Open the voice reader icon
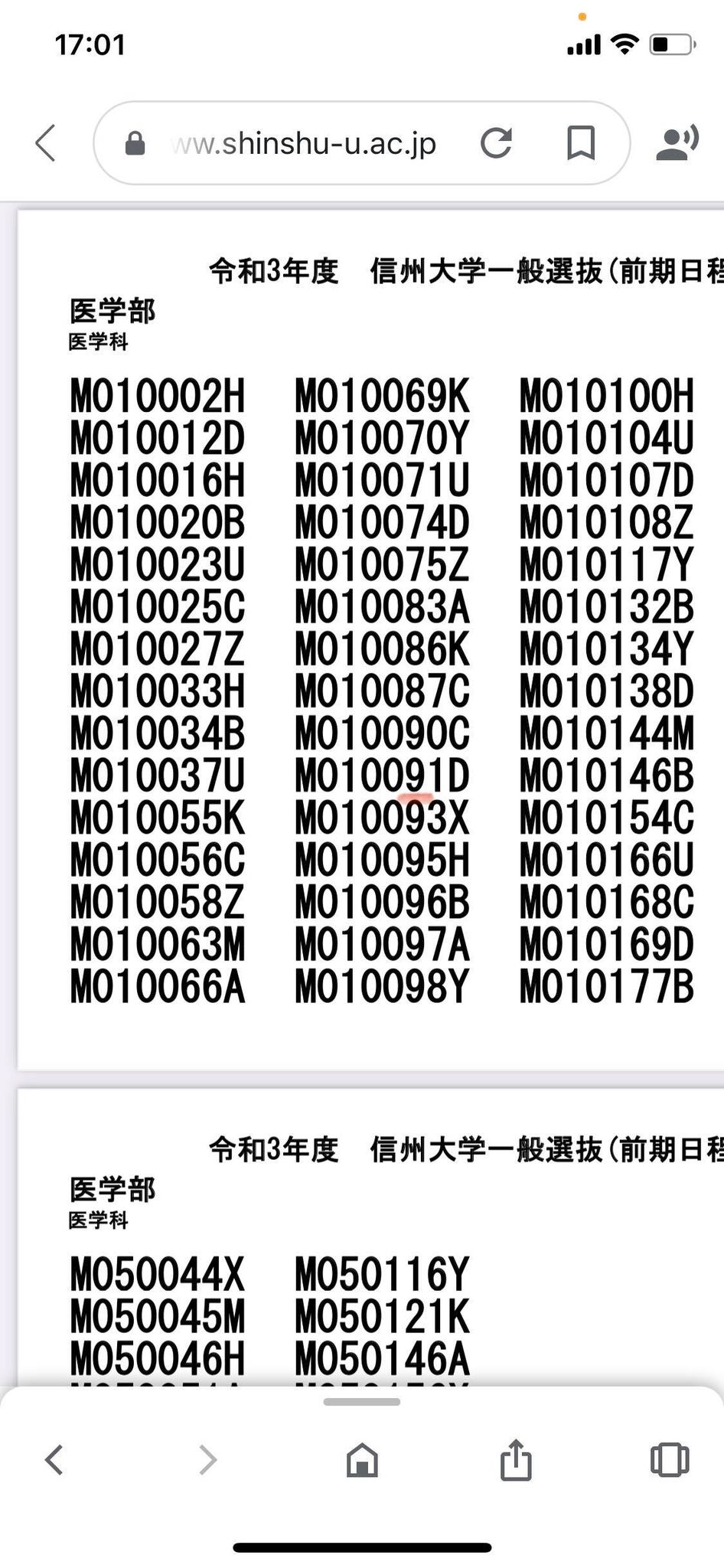The width and height of the screenshot is (724, 1568). [x=677, y=143]
